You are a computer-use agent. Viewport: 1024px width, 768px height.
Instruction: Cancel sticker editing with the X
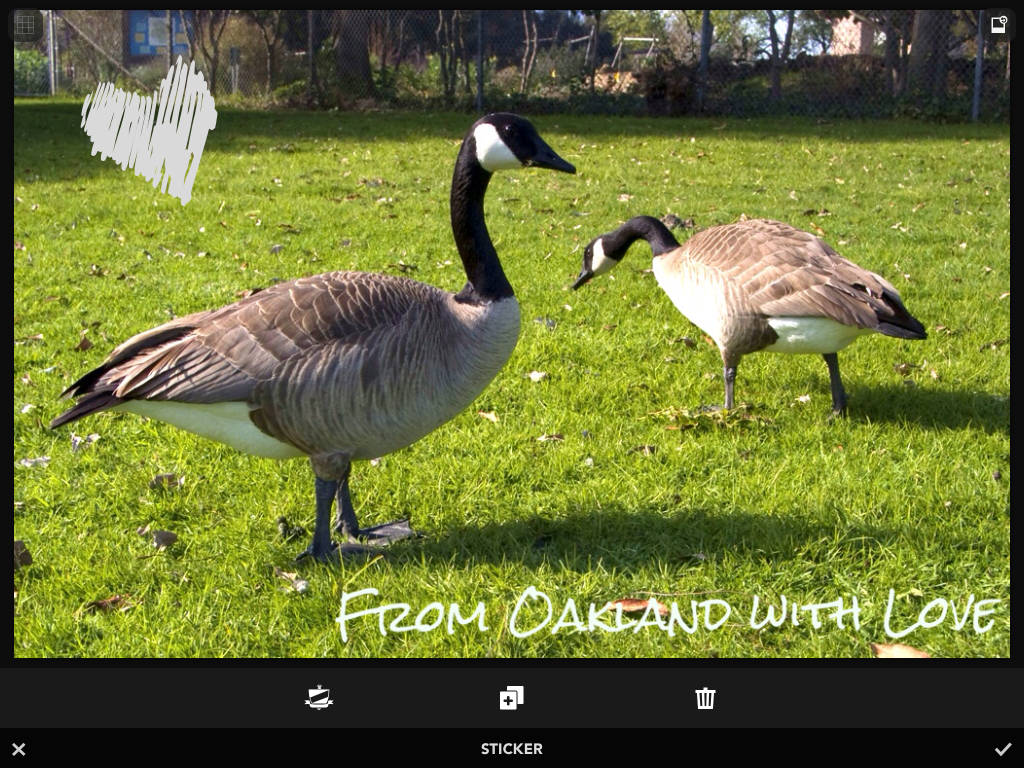pos(18,749)
